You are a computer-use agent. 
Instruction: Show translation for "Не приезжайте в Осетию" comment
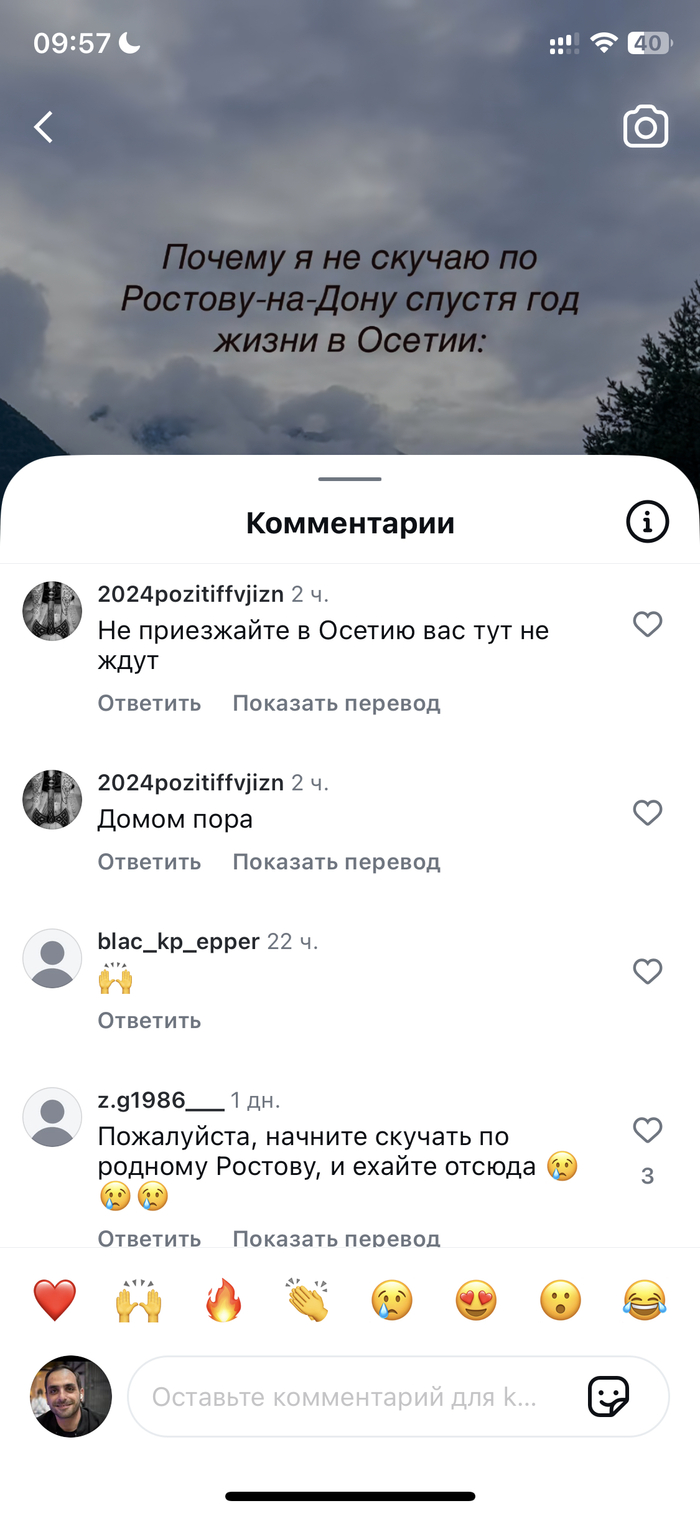pos(336,703)
